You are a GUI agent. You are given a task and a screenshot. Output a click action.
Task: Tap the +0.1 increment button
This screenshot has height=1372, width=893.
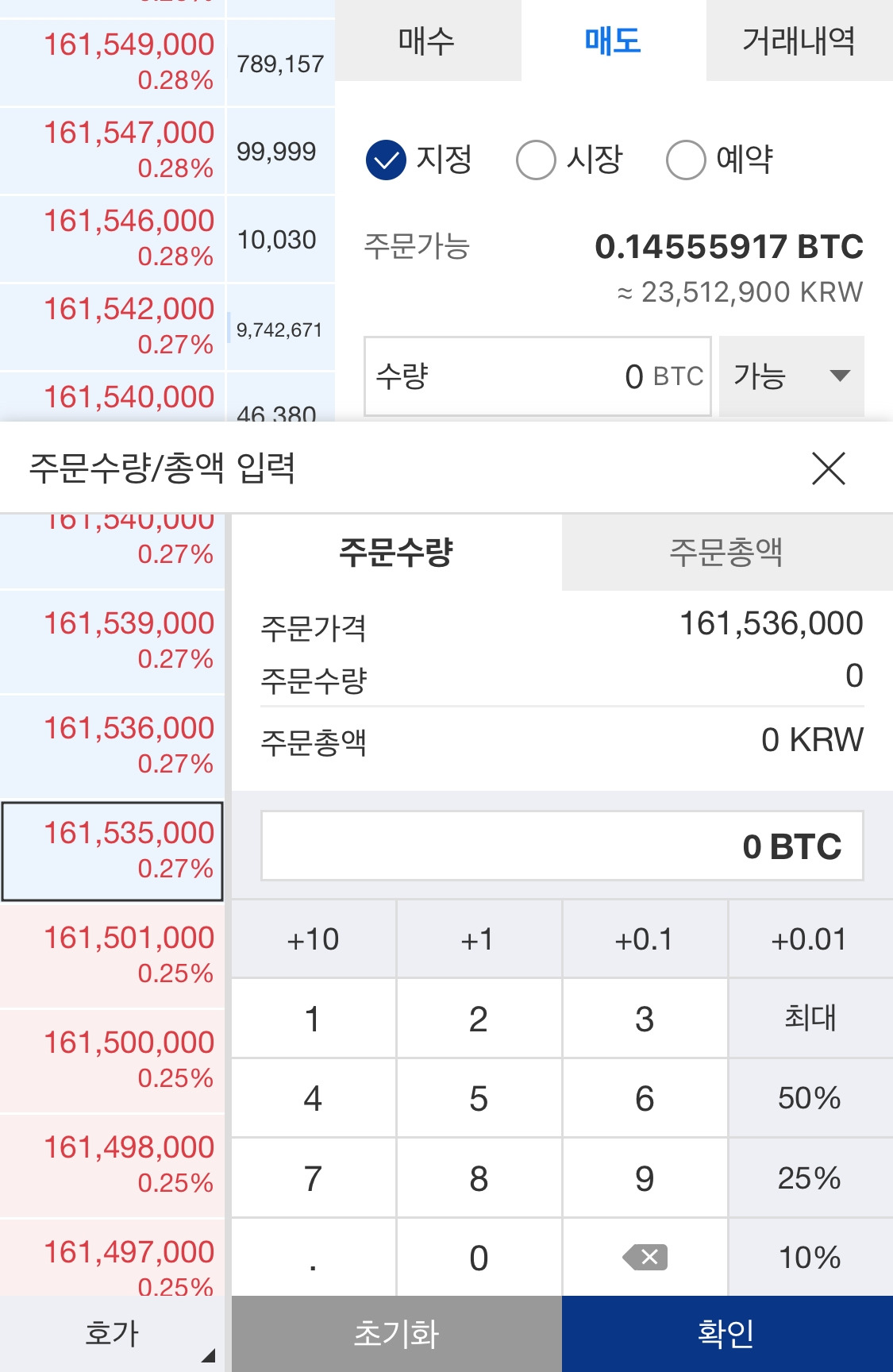click(x=644, y=939)
